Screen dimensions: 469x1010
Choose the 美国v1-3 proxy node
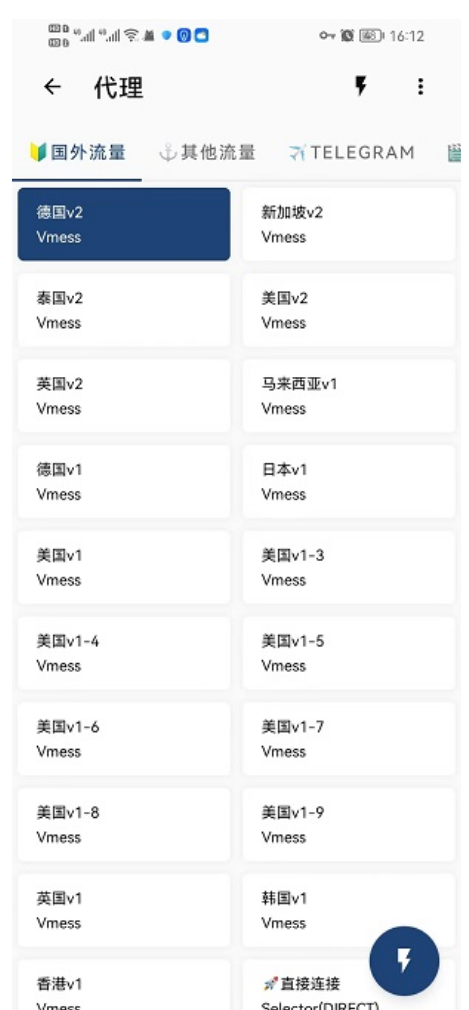(349, 567)
